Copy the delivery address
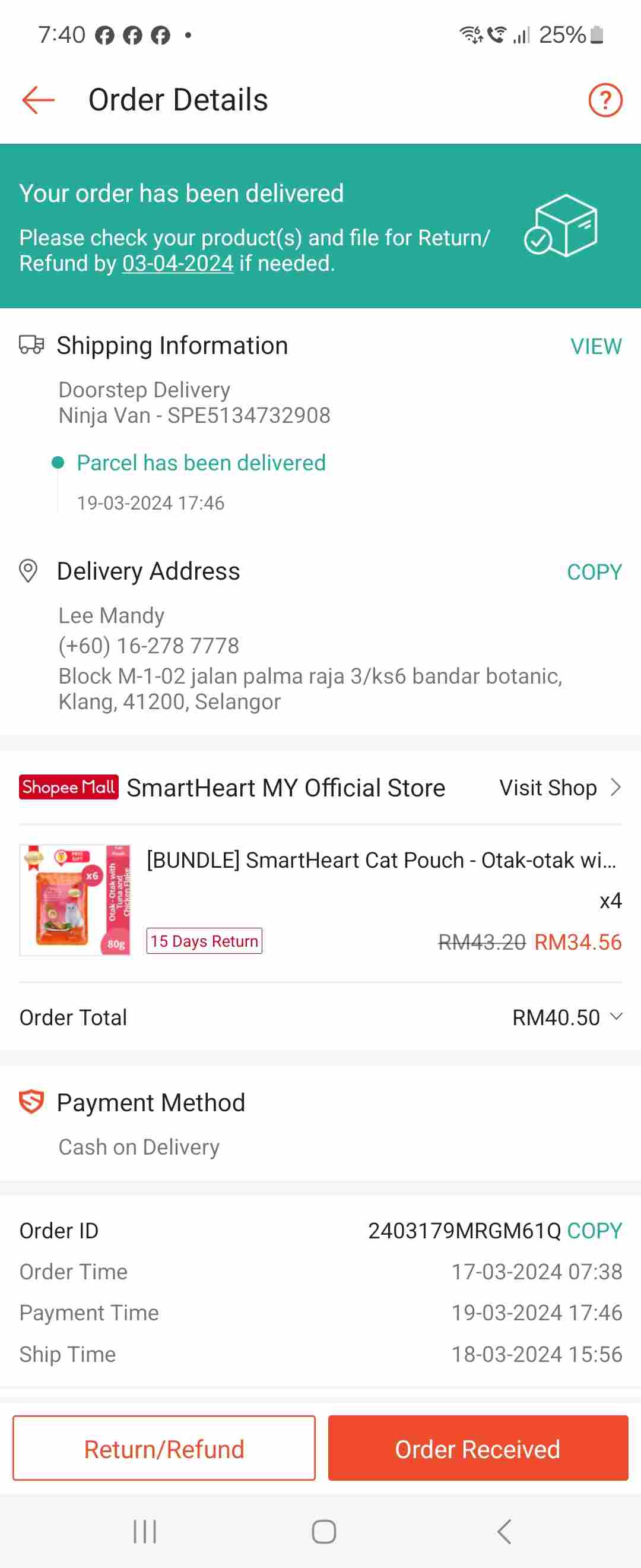Screen dimensions: 641x1568 click(594, 572)
